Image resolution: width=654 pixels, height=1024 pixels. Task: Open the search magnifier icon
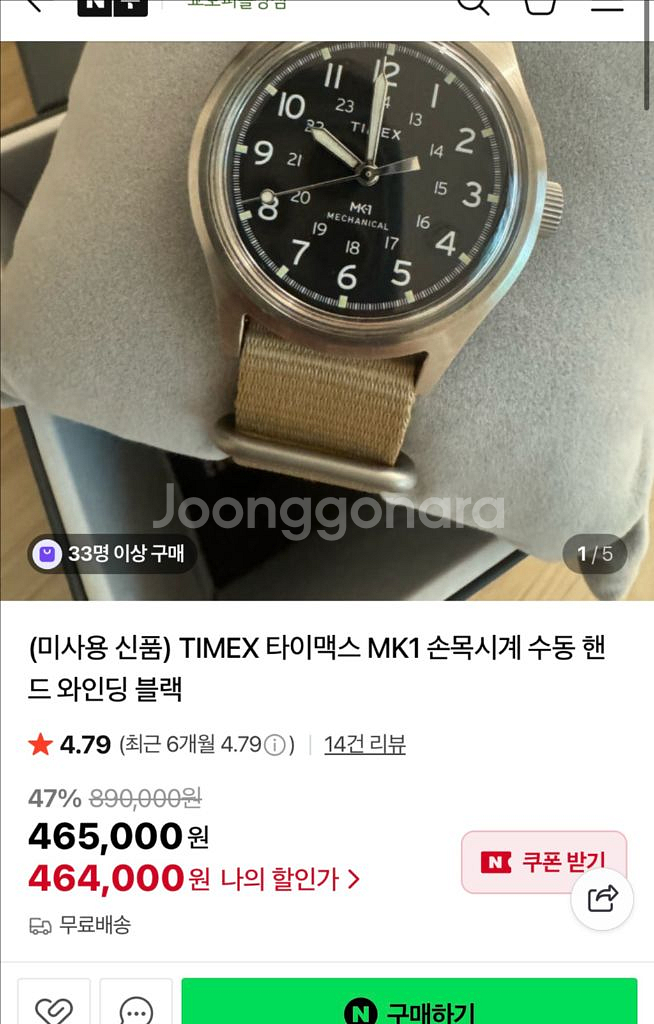pyautogui.click(x=474, y=5)
